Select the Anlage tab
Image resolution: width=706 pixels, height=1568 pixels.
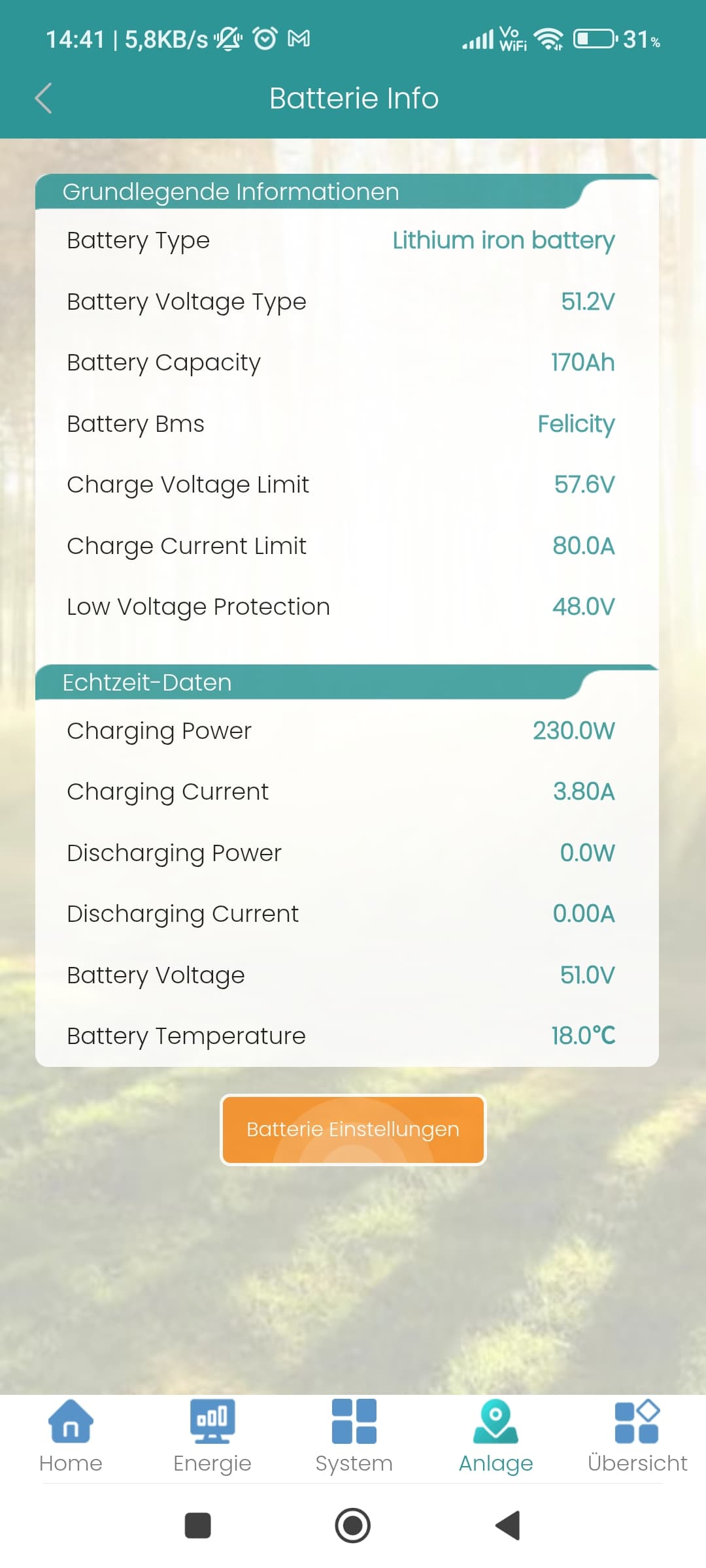[x=496, y=1436]
